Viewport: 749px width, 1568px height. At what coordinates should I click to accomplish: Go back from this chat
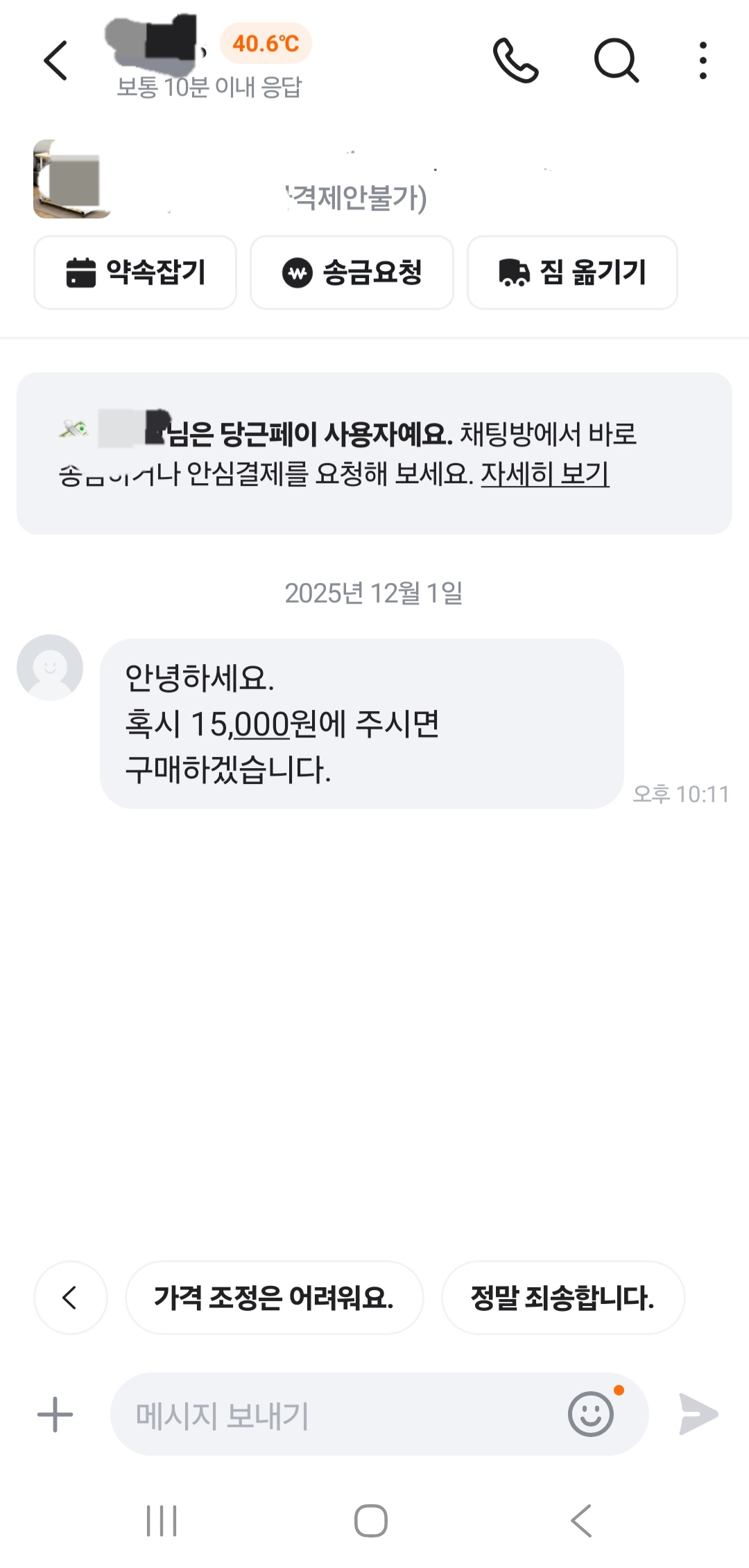click(x=55, y=61)
